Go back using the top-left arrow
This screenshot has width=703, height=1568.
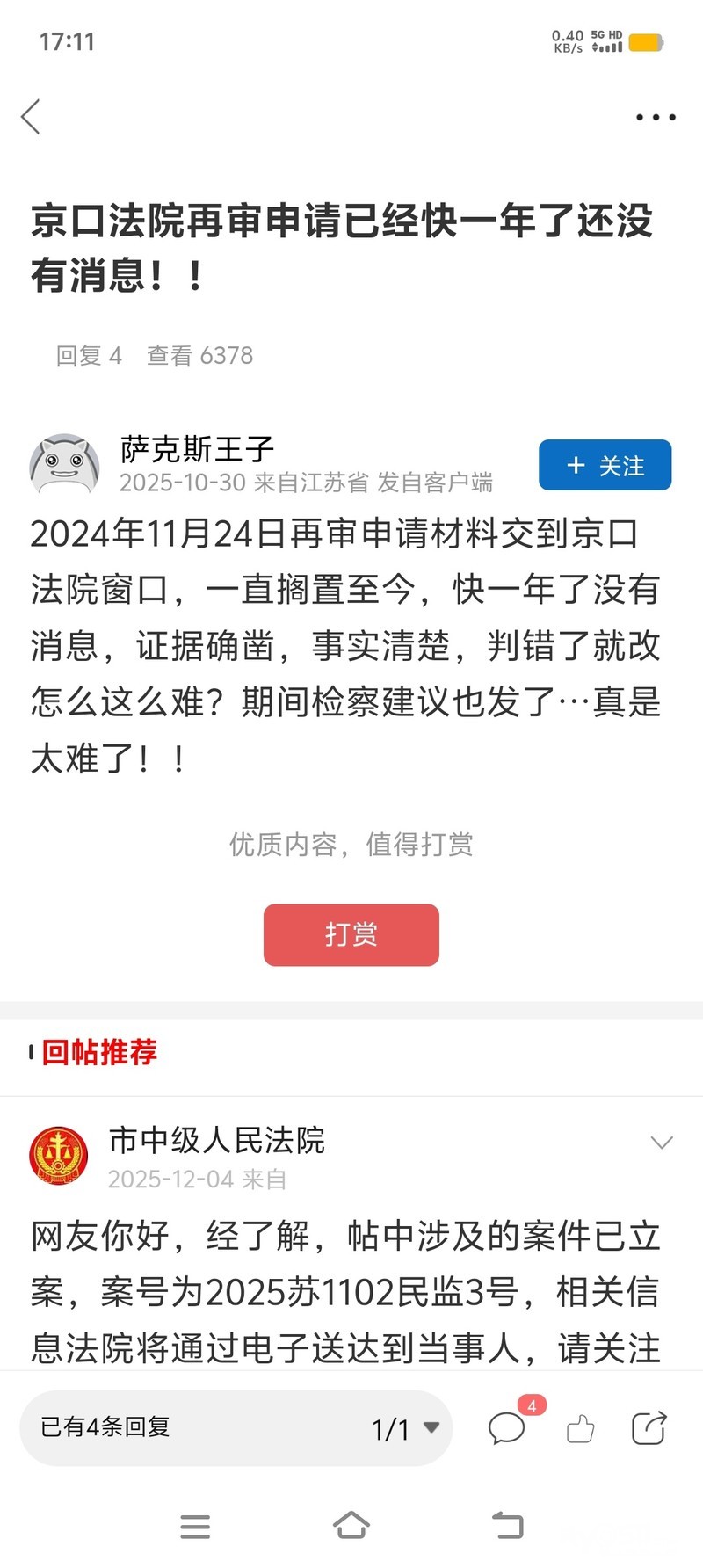(x=32, y=117)
